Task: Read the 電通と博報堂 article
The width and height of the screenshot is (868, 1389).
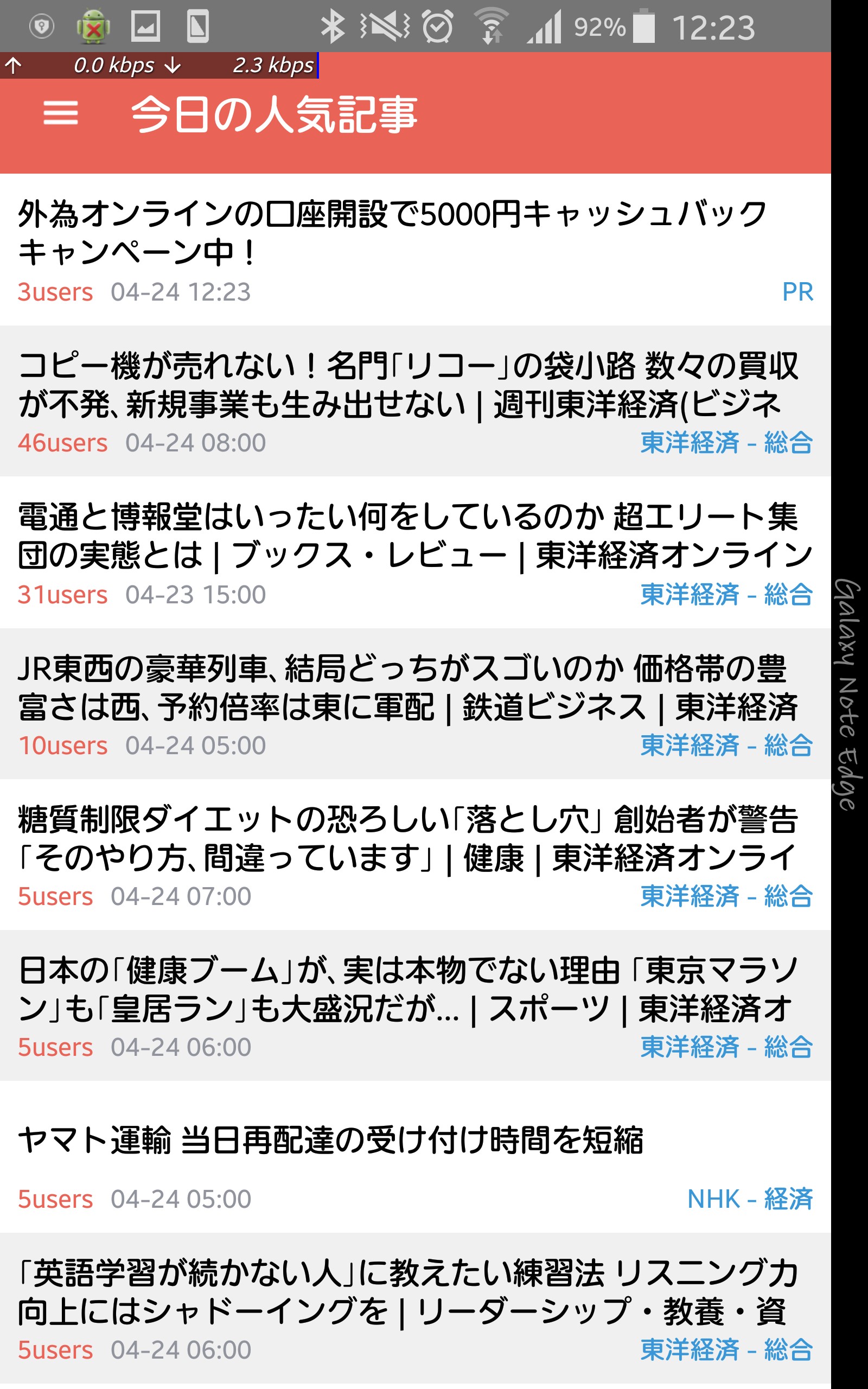Action: point(414,536)
